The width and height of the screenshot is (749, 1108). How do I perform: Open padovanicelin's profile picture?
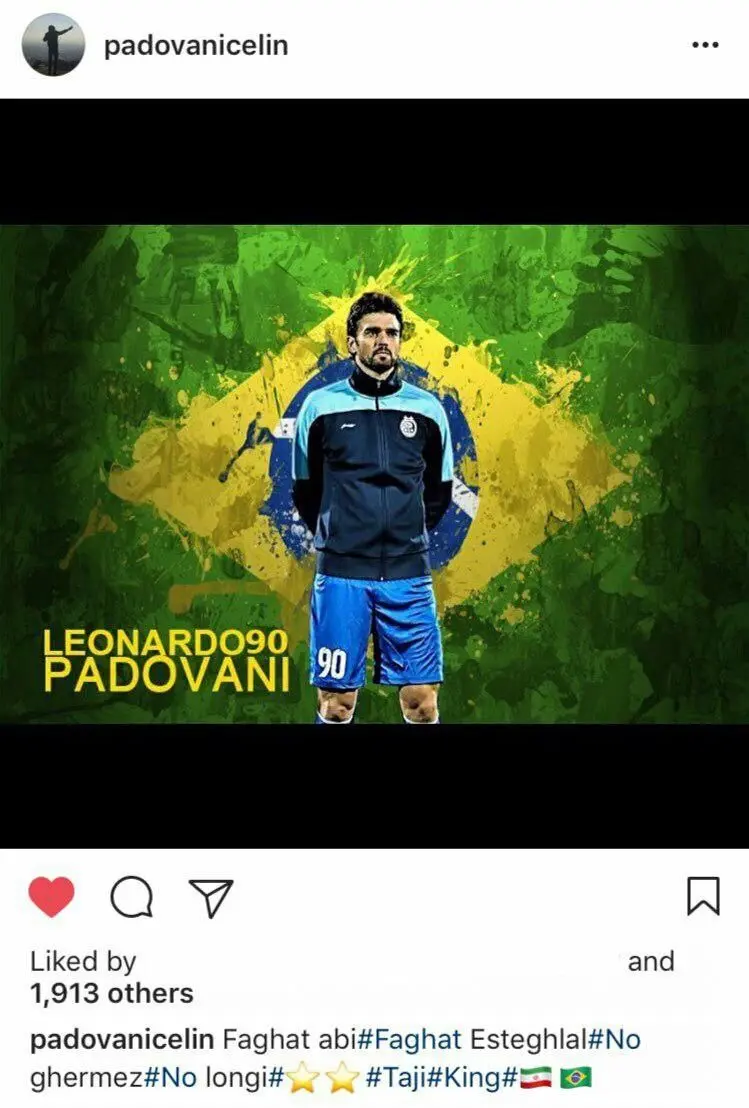53,45
